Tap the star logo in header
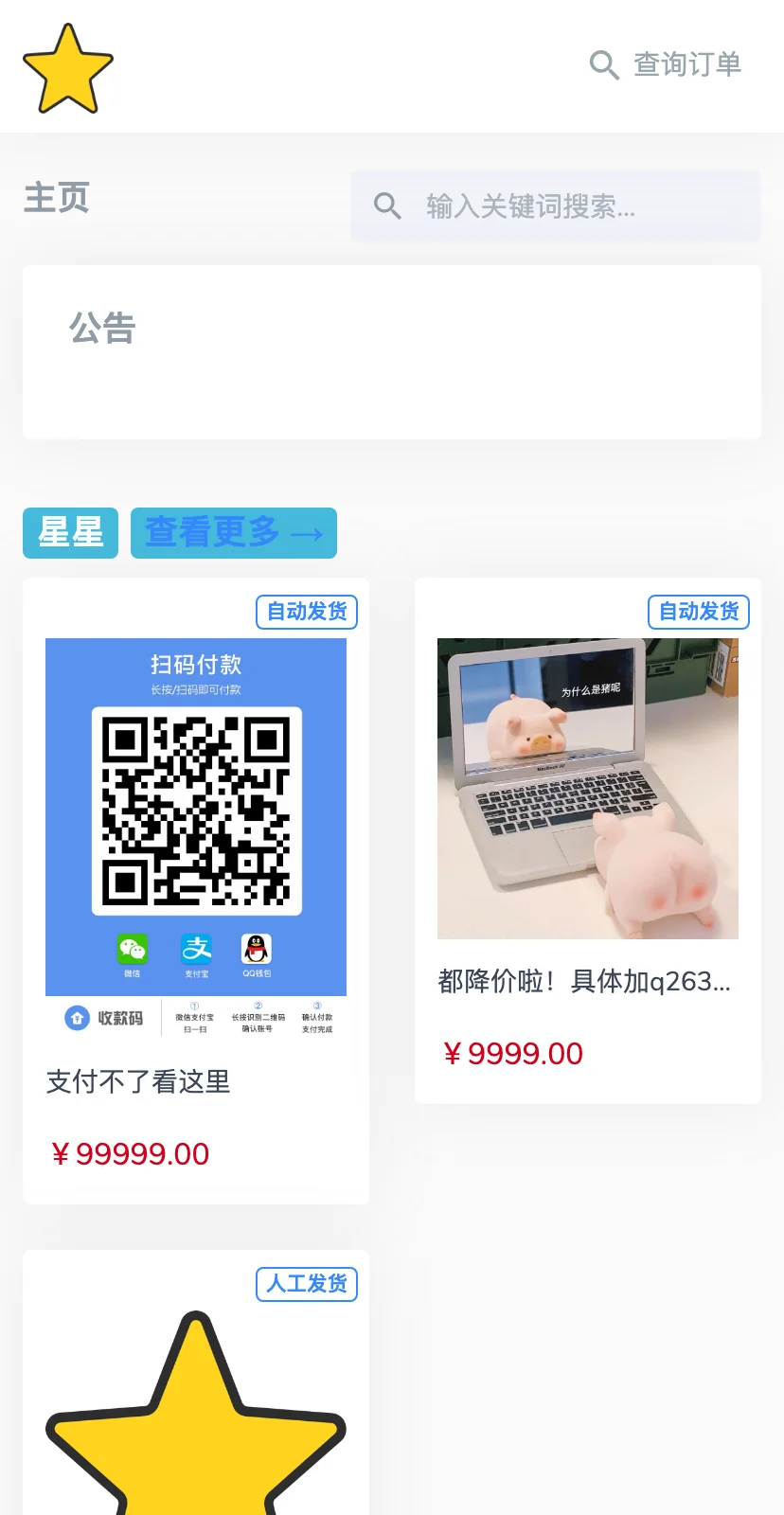784x1515 pixels. [x=68, y=68]
